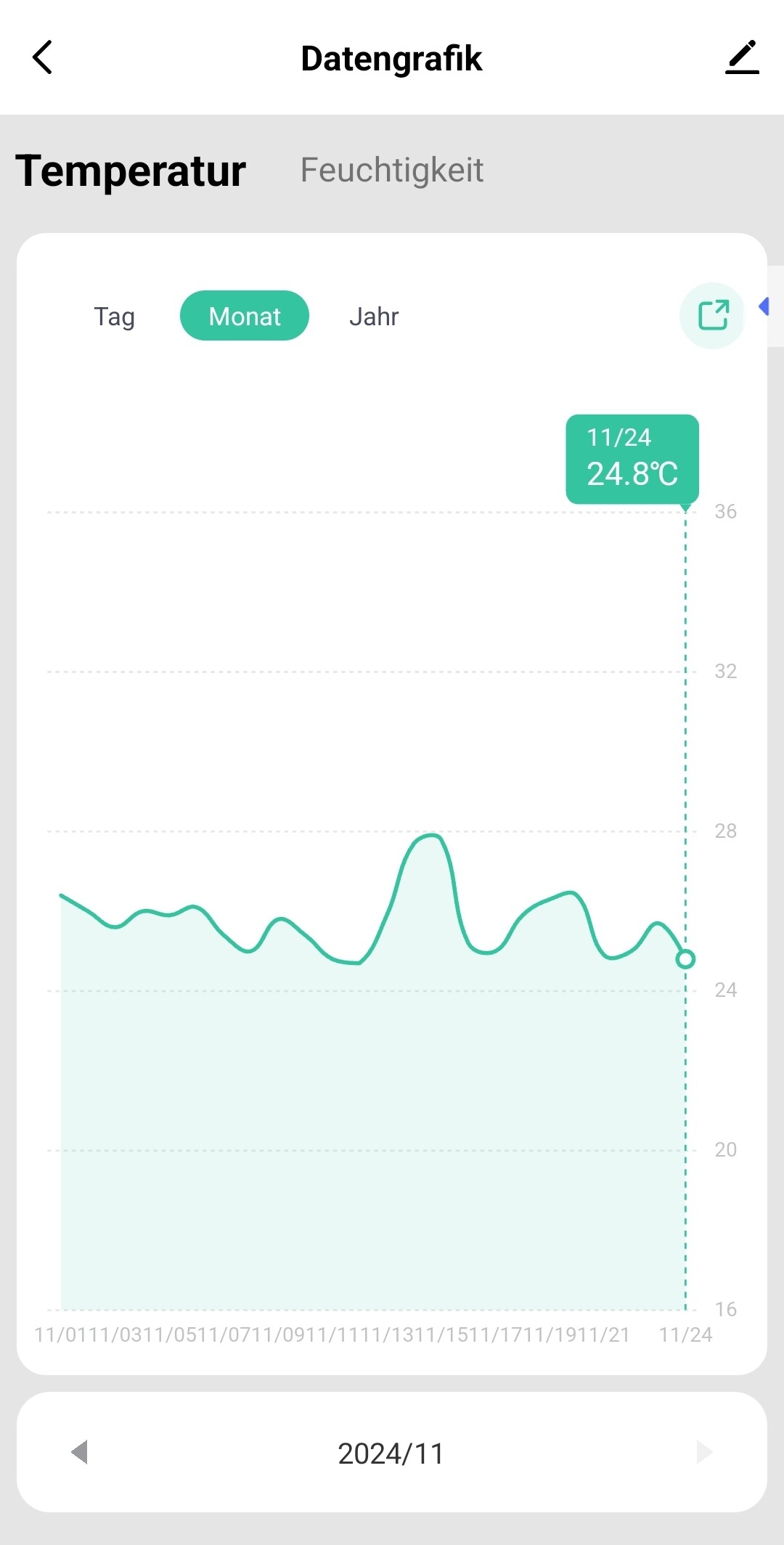Switch to the Feuchtigkeit tab
Viewport: 784px width, 1545px height.
391,171
